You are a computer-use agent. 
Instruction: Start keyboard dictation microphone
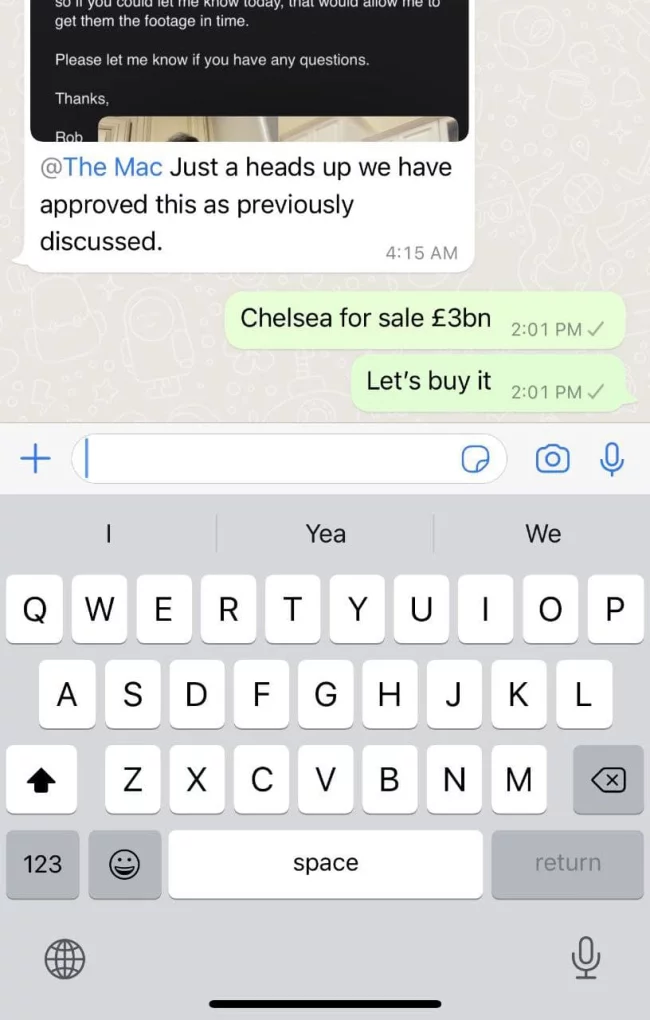pyautogui.click(x=585, y=958)
